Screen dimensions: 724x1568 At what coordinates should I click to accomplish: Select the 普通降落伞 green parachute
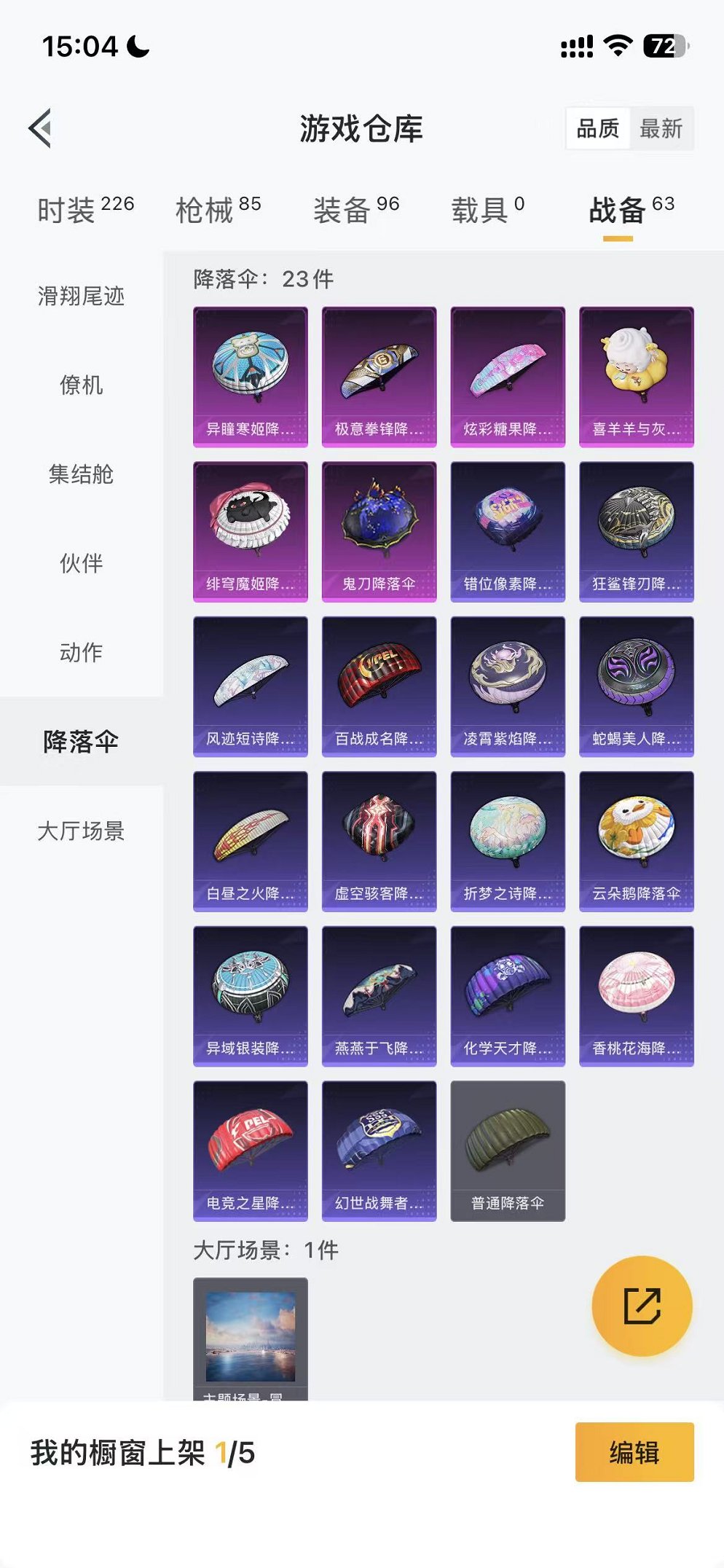pos(509,1151)
